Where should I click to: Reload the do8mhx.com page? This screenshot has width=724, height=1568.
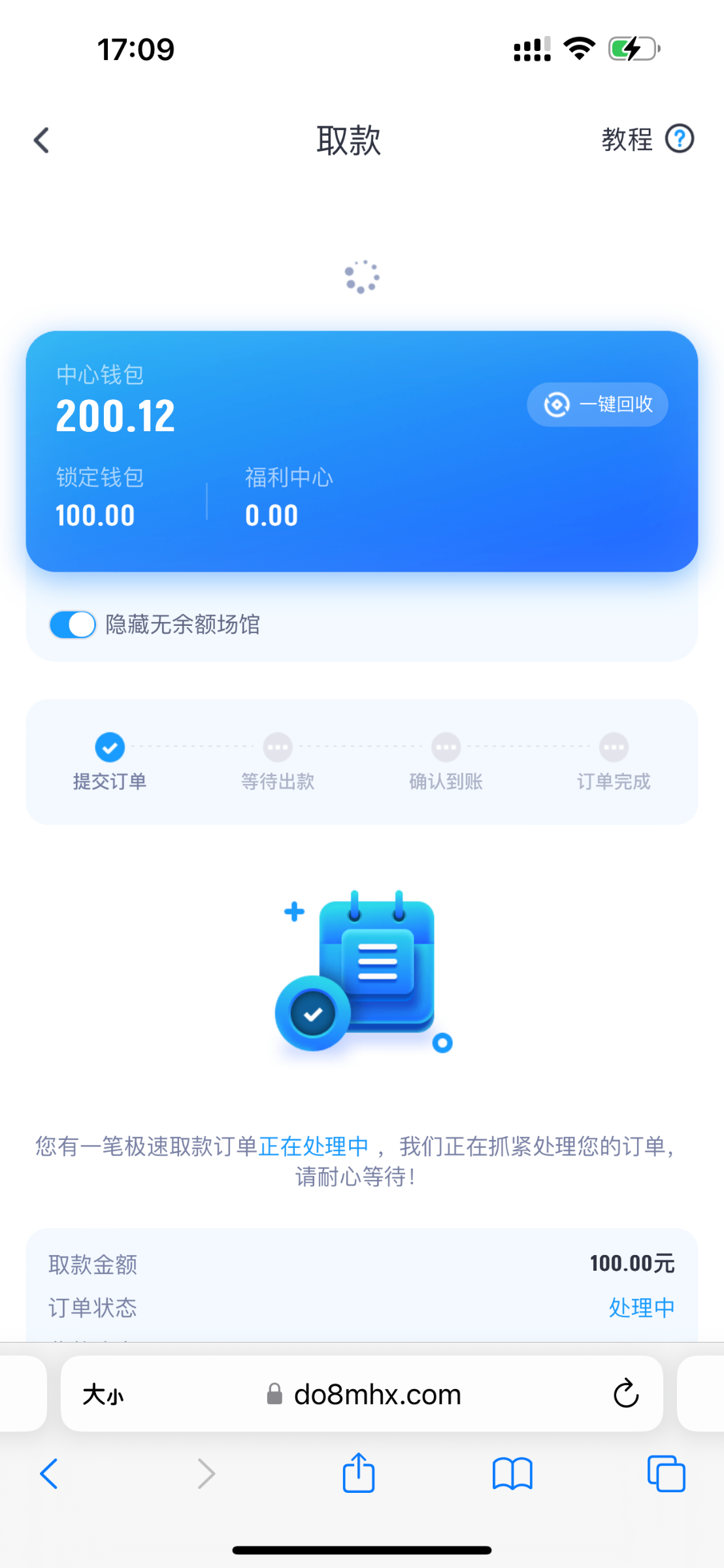tap(625, 1395)
